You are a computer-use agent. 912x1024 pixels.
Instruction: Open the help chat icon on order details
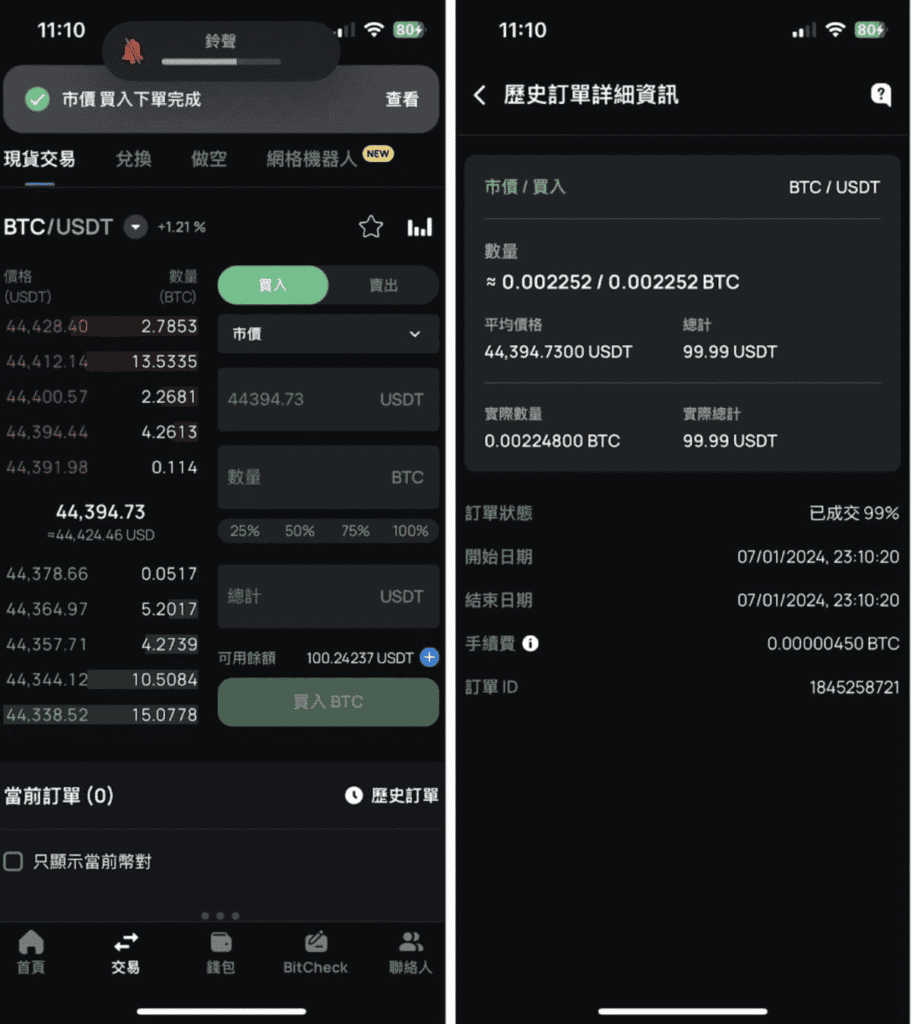pyautogui.click(x=880, y=95)
